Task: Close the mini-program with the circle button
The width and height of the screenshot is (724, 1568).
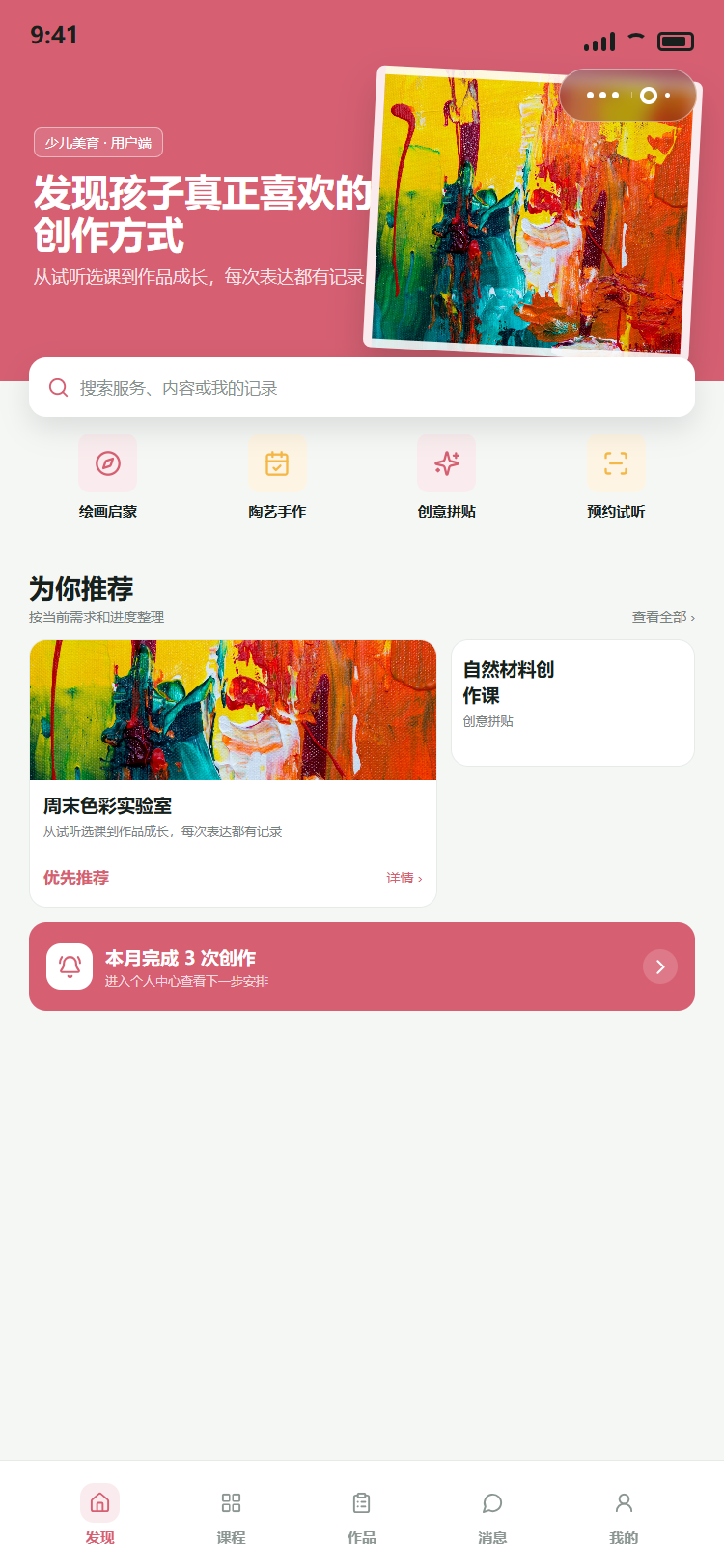Action: point(649,95)
